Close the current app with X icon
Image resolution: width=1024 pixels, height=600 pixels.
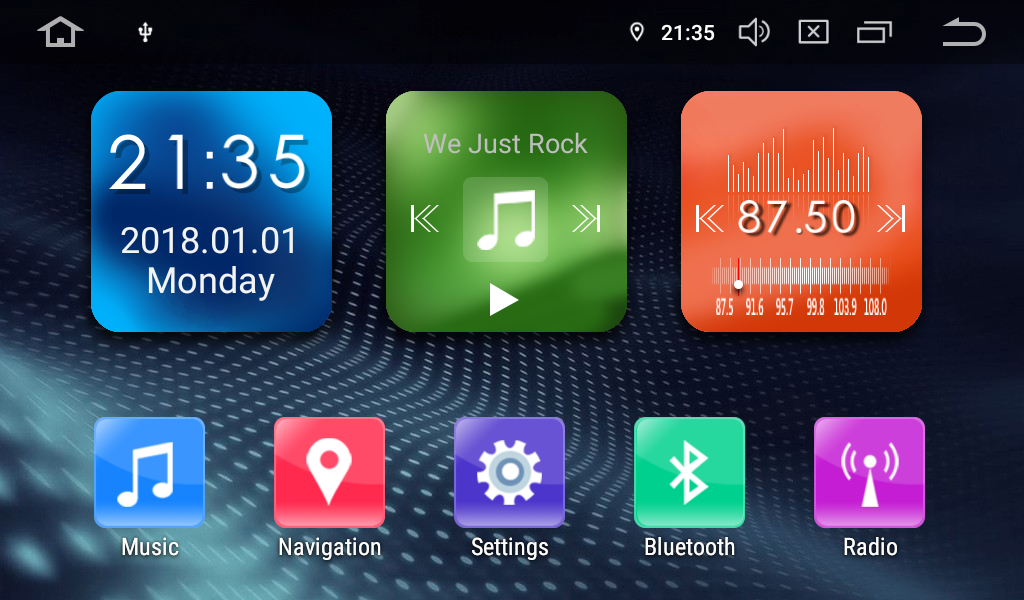pyautogui.click(x=813, y=33)
